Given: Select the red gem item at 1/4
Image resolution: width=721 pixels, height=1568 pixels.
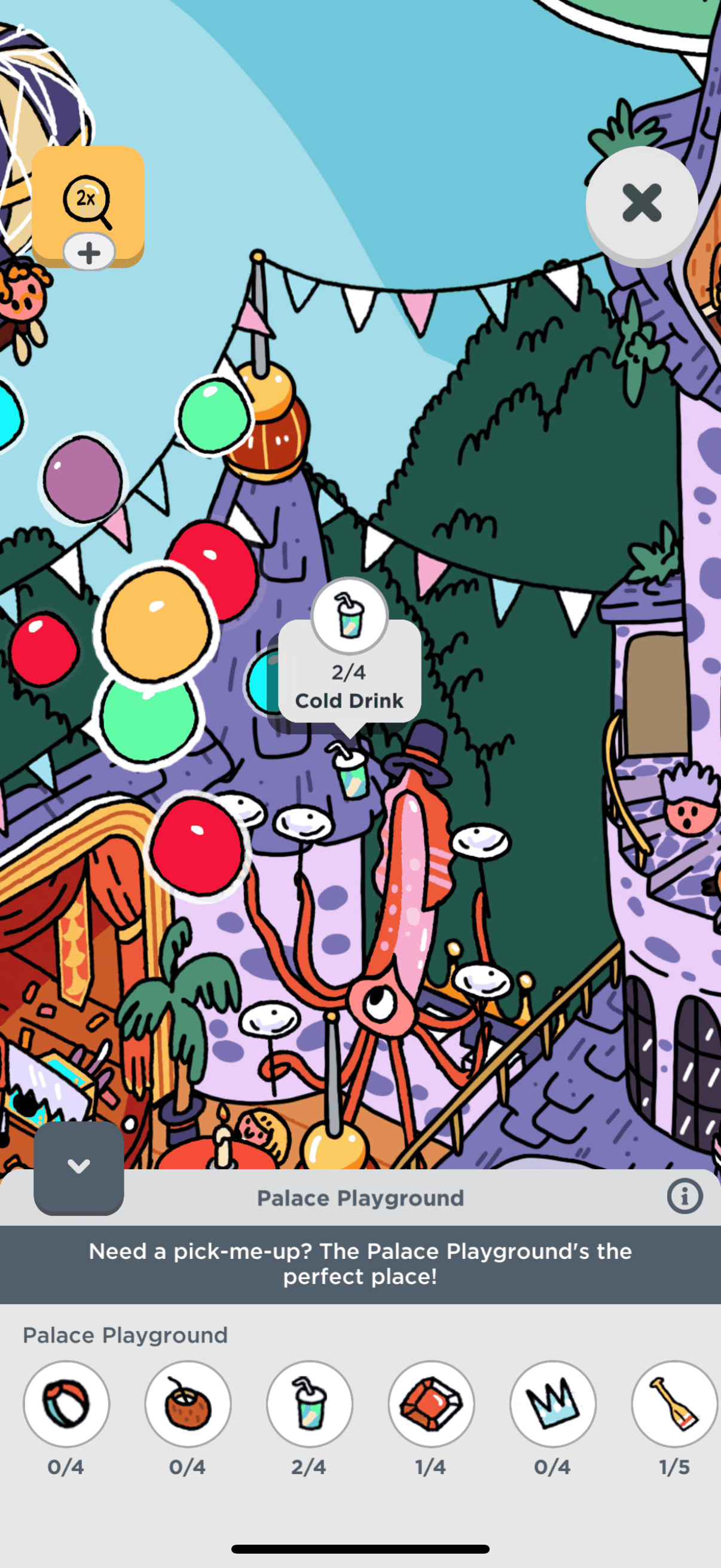Looking at the screenshot, I should [x=432, y=1403].
